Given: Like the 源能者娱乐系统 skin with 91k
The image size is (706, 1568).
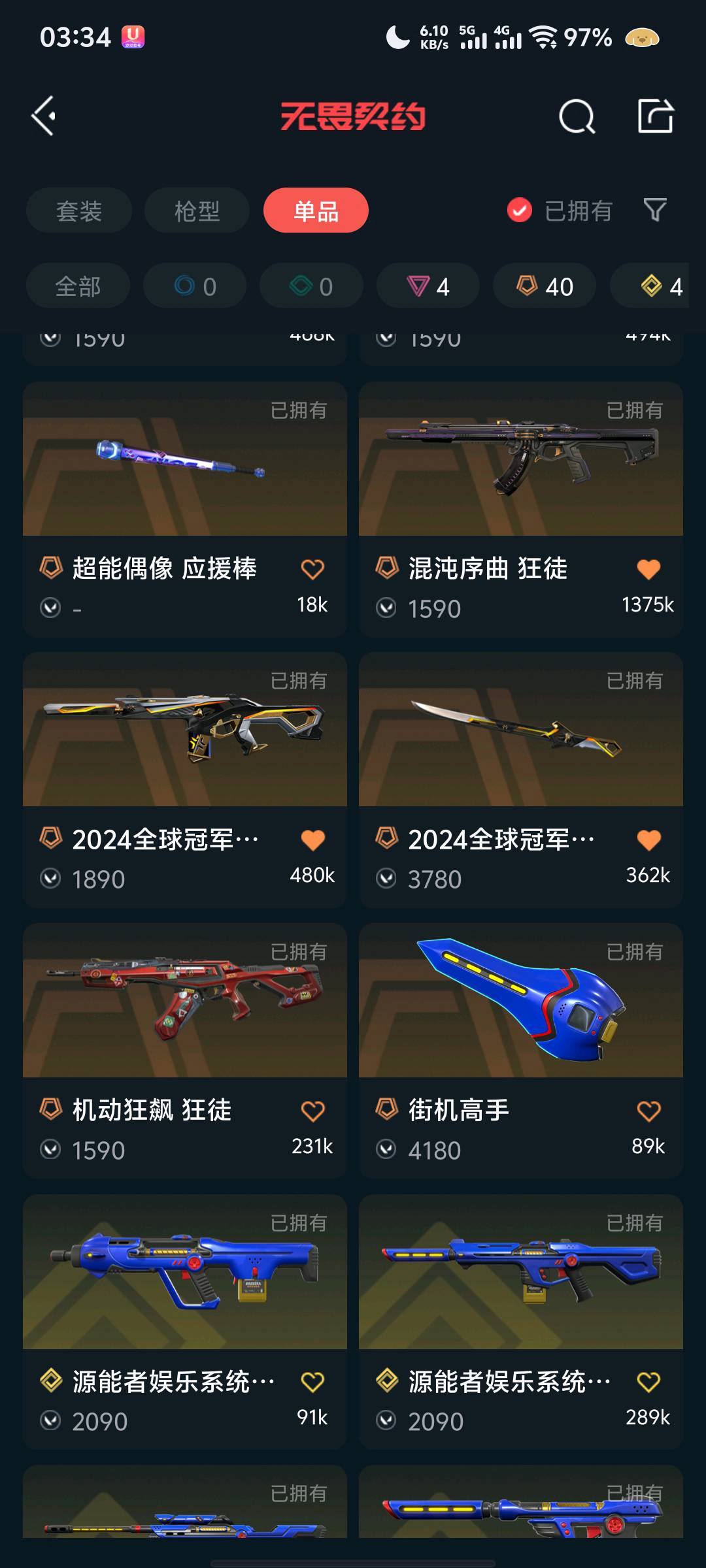Looking at the screenshot, I should tap(312, 1382).
